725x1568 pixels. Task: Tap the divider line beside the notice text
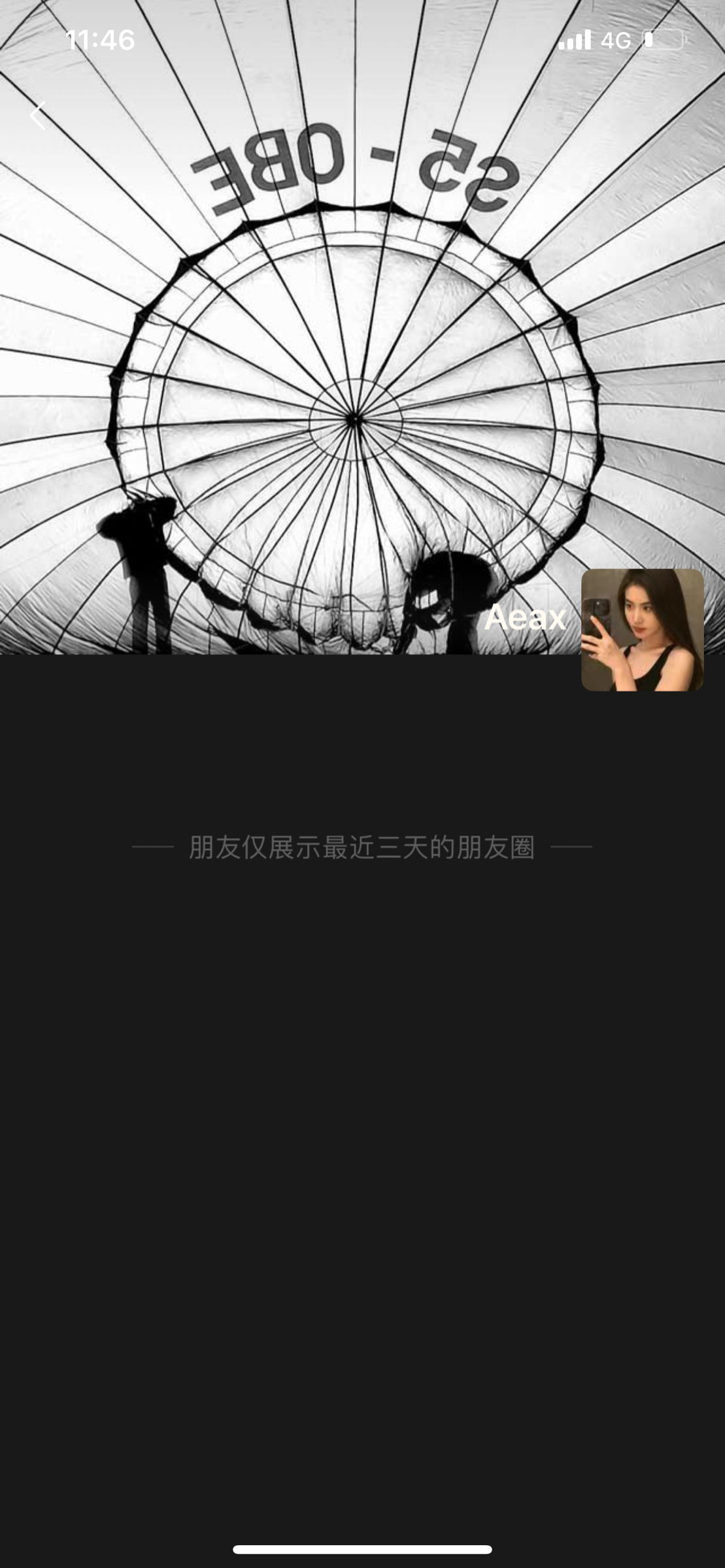point(153,846)
